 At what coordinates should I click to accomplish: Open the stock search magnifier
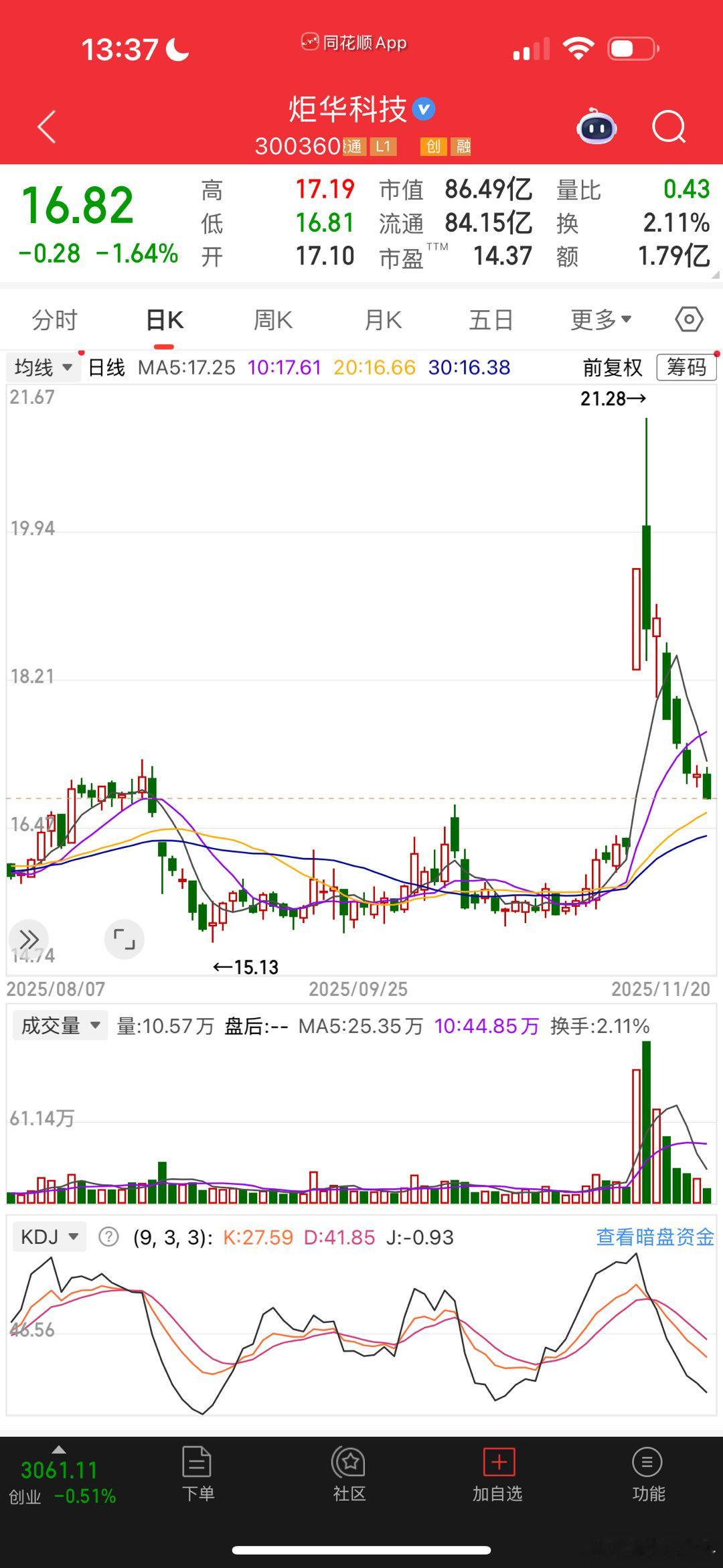[669, 127]
